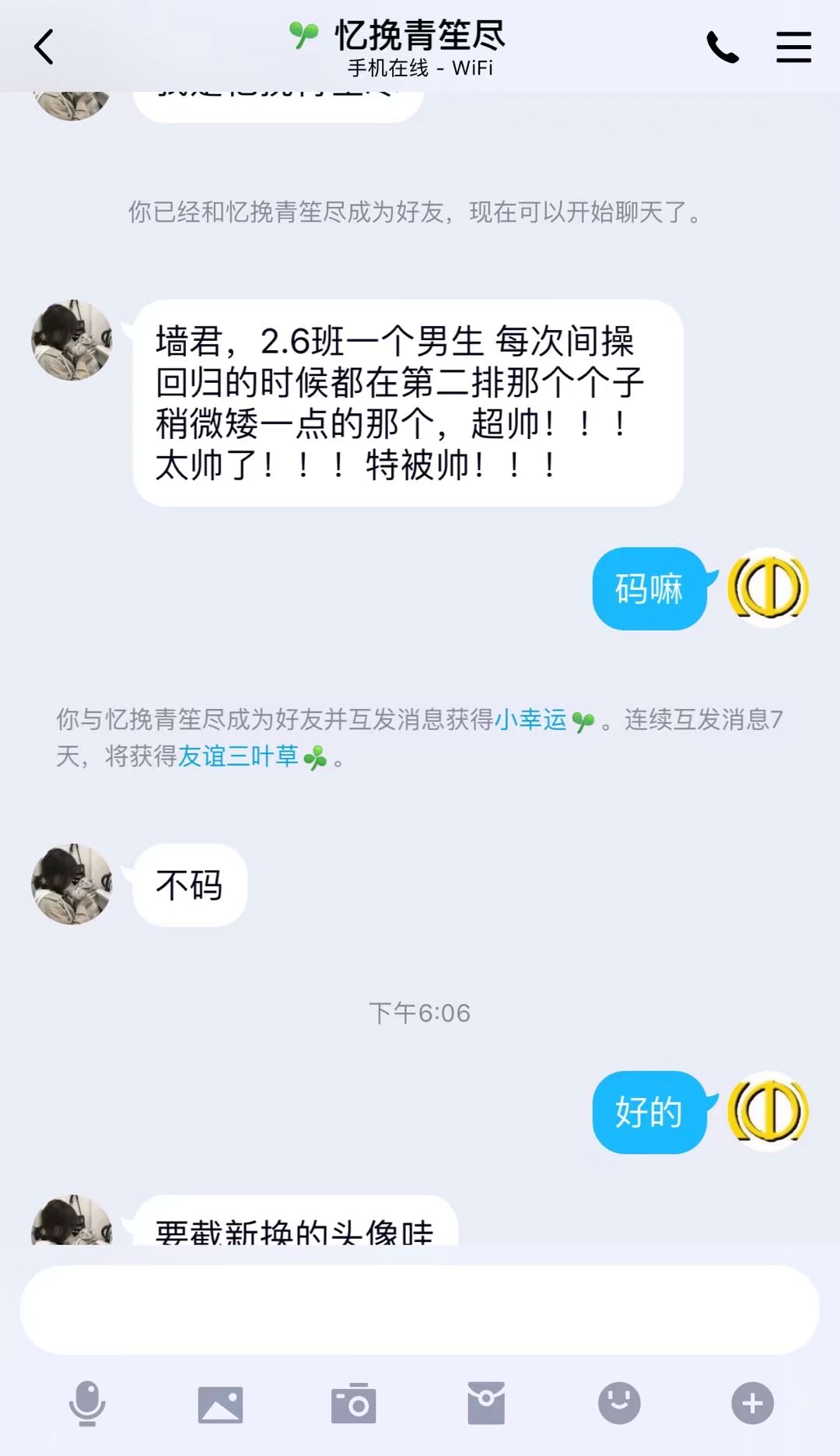Choose a photo from the gallery

pyautogui.click(x=220, y=1404)
